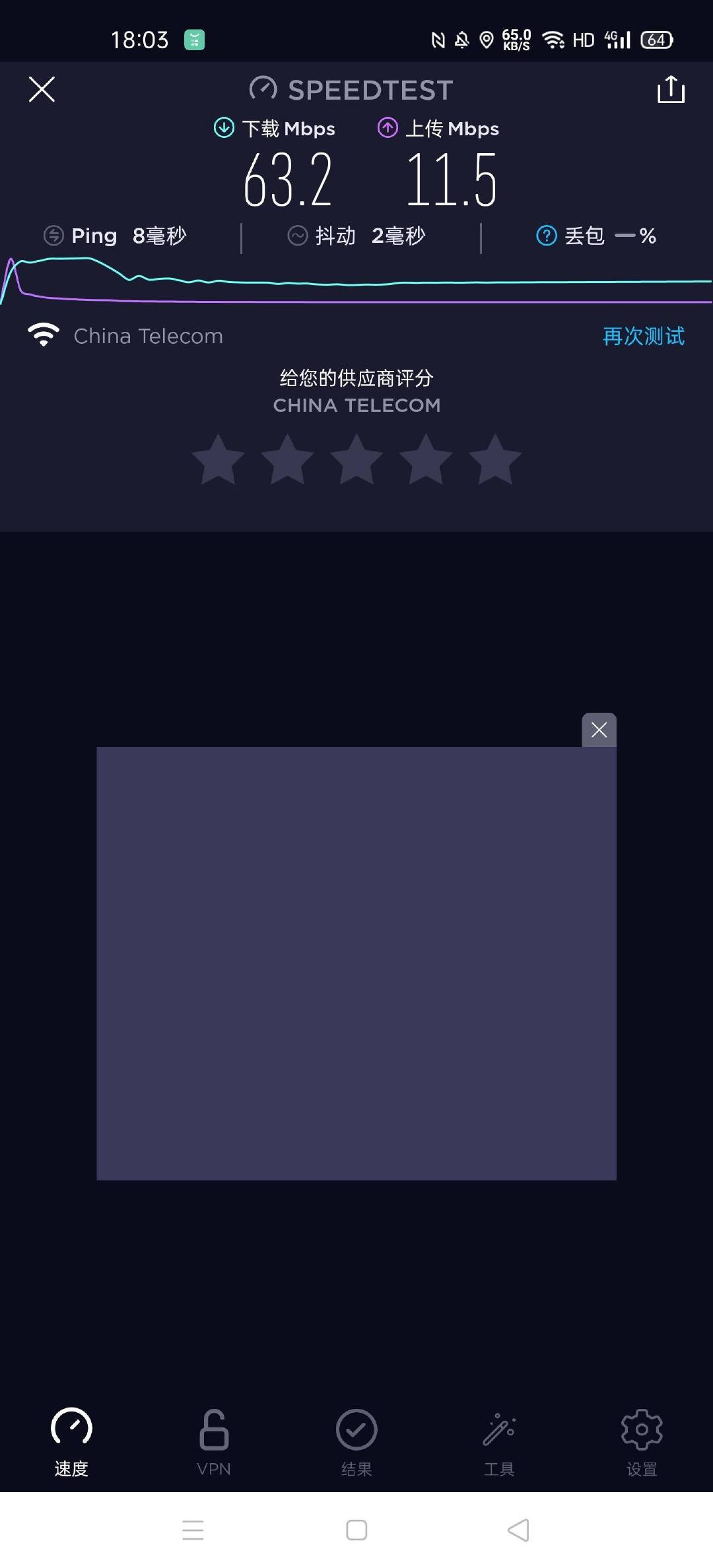Rate China Telecom one star
The height and width of the screenshot is (1568, 713).
[x=219, y=459]
